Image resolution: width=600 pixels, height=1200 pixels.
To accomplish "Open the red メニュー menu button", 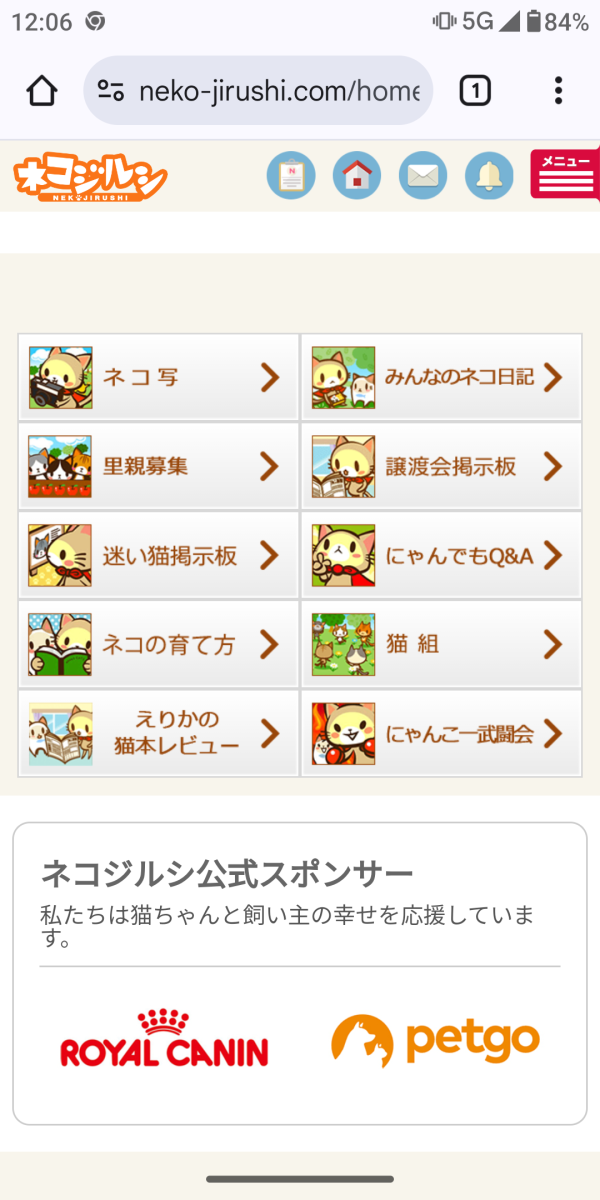I will click(565, 176).
